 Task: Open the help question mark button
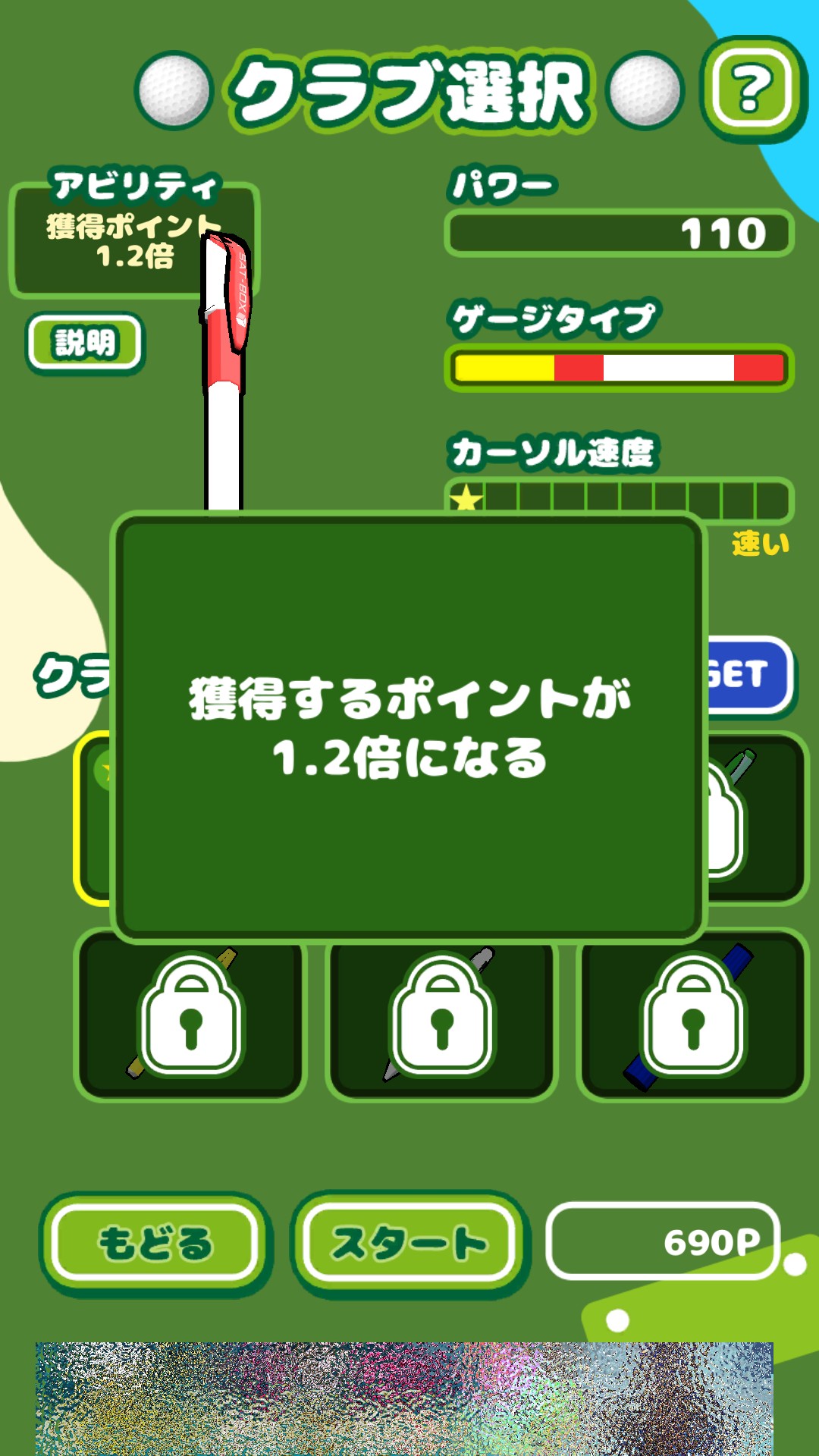click(752, 89)
